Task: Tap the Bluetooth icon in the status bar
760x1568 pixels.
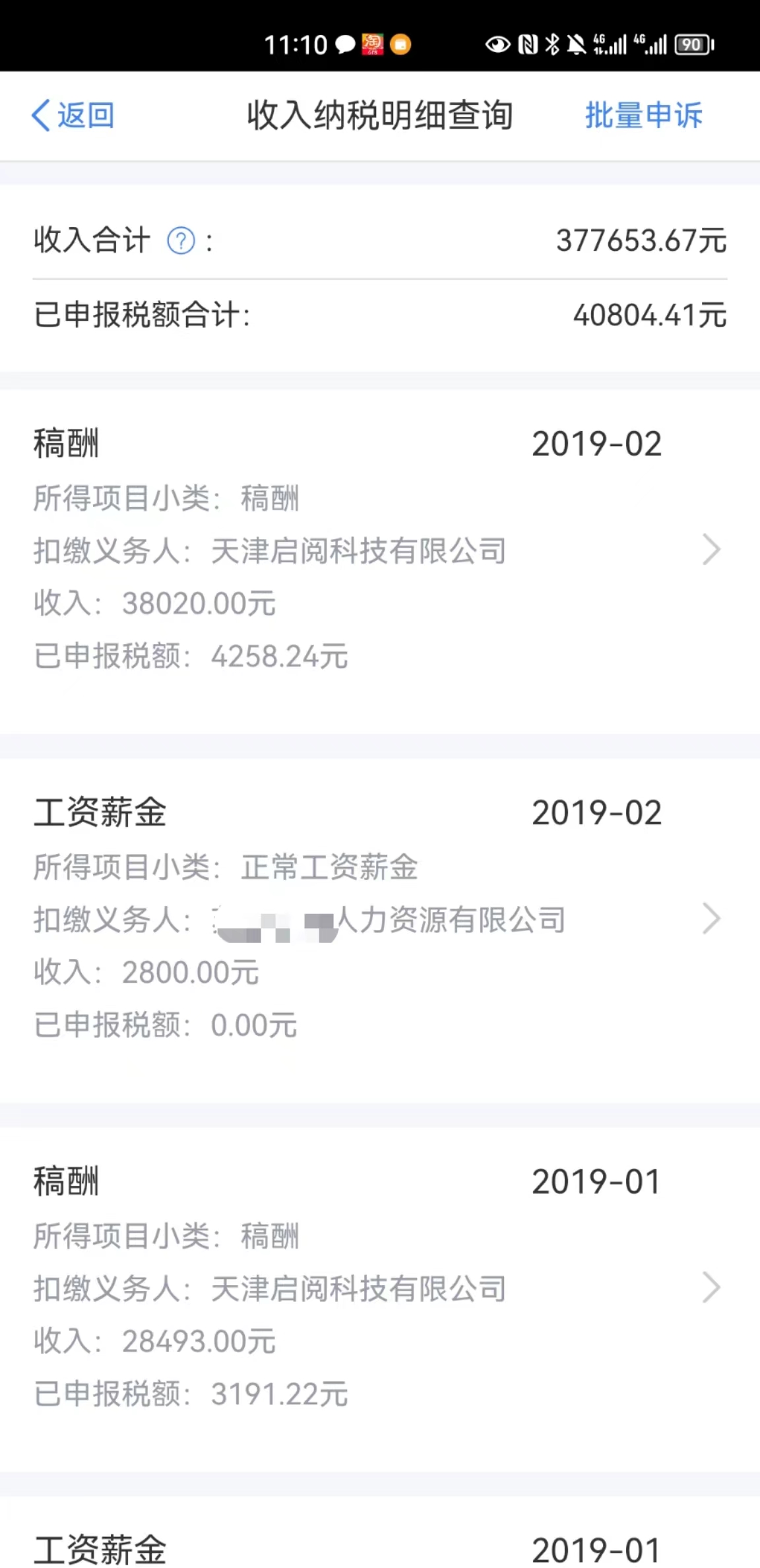Action: pos(552,44)
